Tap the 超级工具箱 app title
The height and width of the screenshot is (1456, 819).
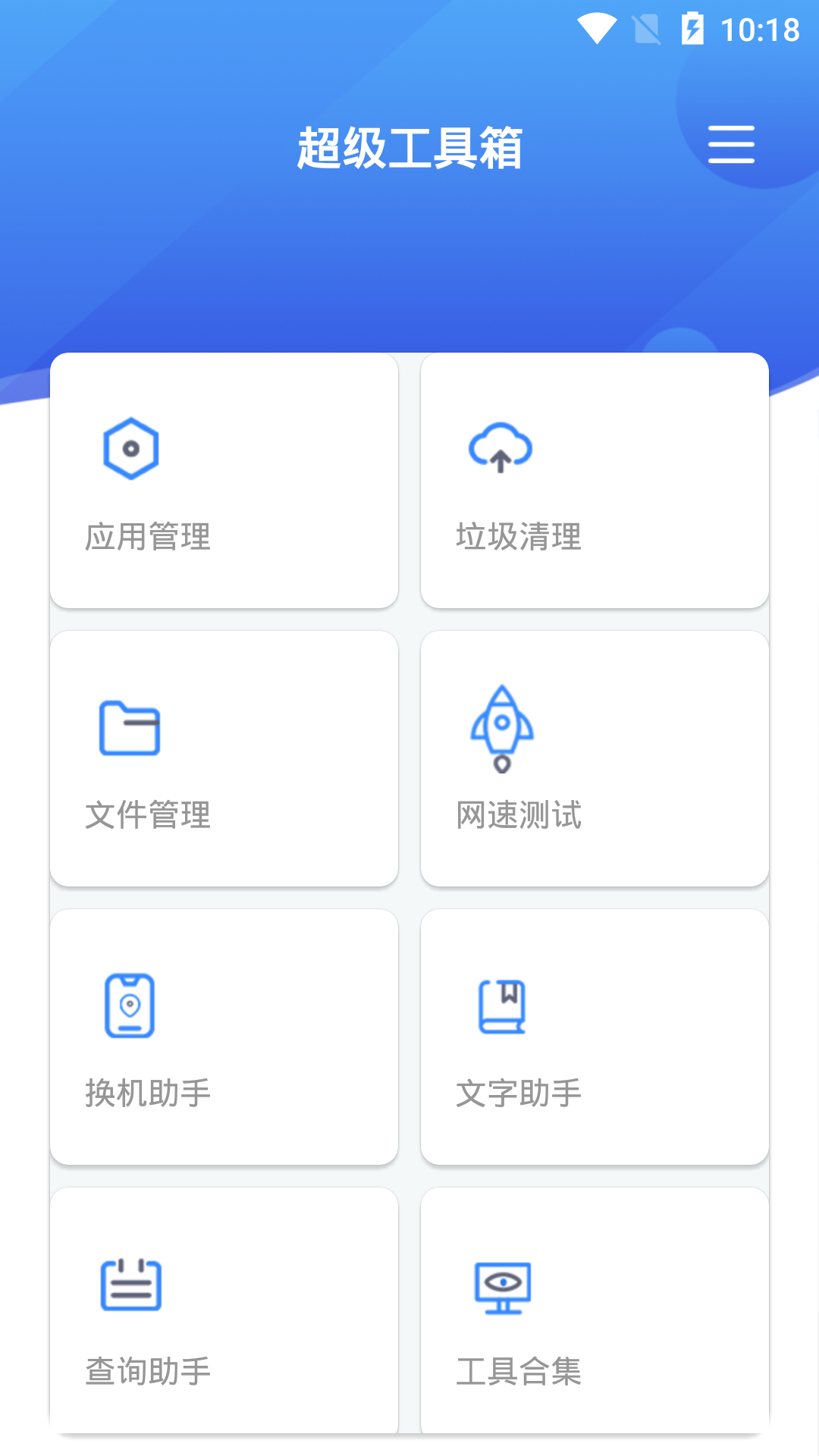tap(409, 145)
